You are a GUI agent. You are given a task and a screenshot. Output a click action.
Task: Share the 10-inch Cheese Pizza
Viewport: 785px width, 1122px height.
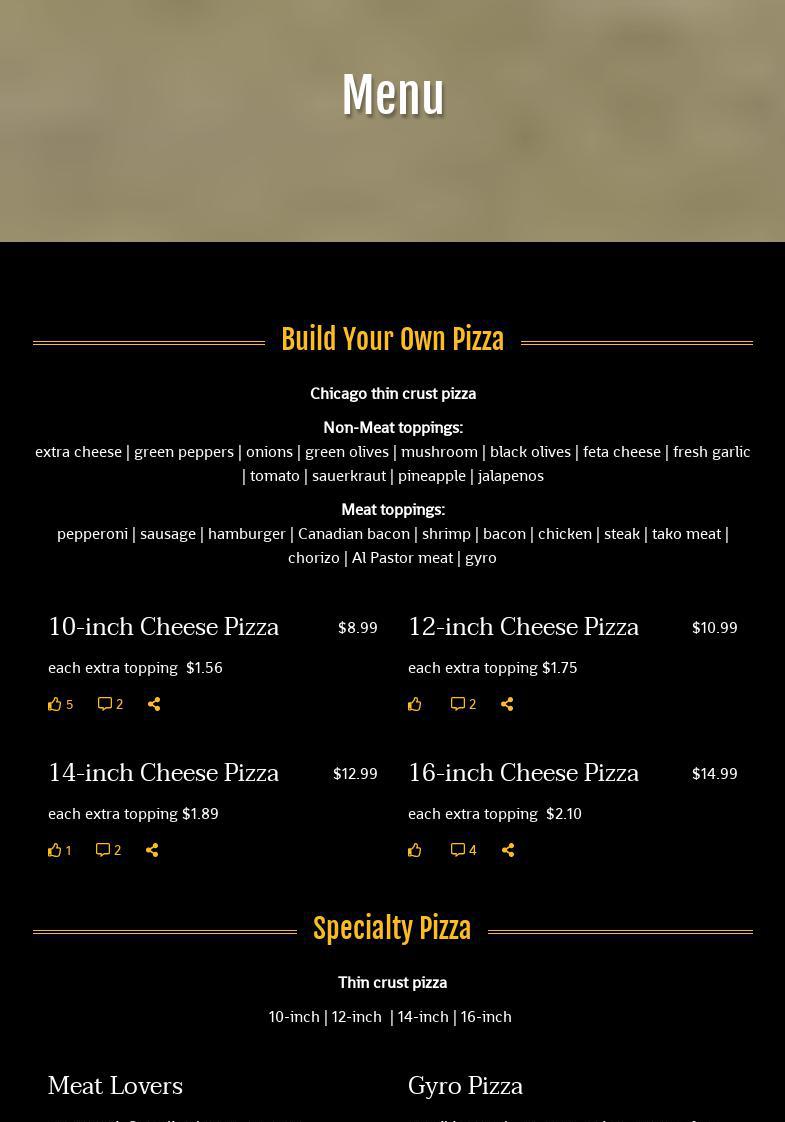(154, 704)
